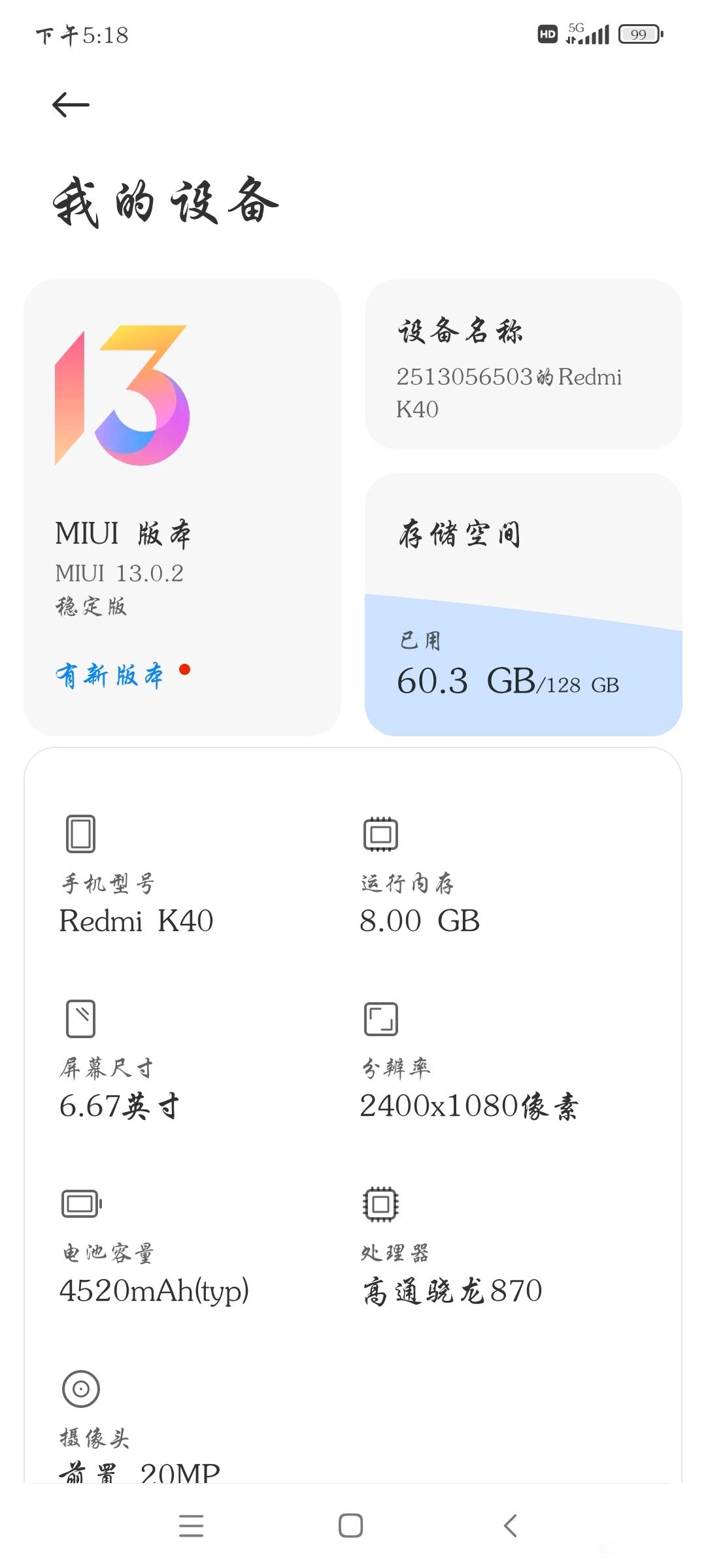Open the 存储空间 storage card

[524, 605]
